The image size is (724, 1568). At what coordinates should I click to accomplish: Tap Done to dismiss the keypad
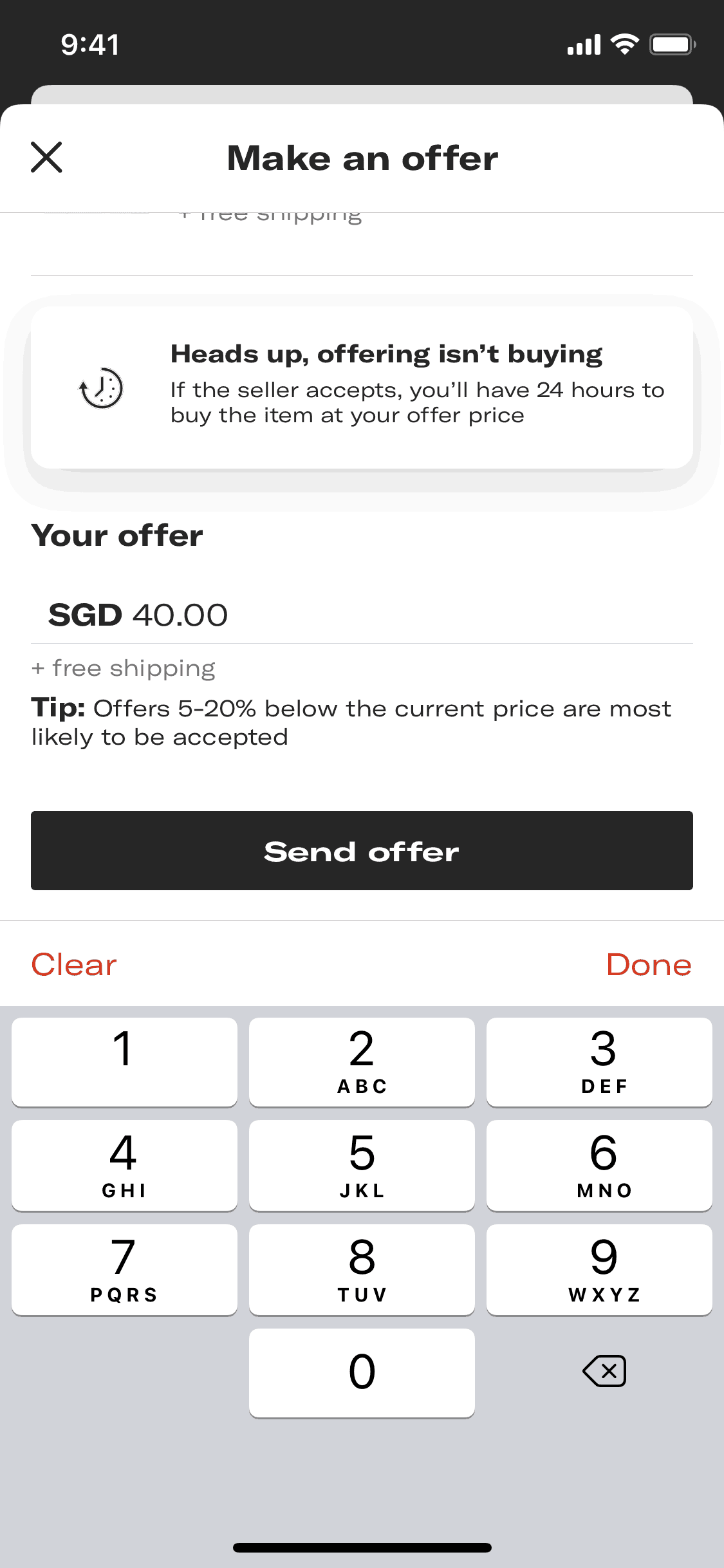click(x=649, y=965)
